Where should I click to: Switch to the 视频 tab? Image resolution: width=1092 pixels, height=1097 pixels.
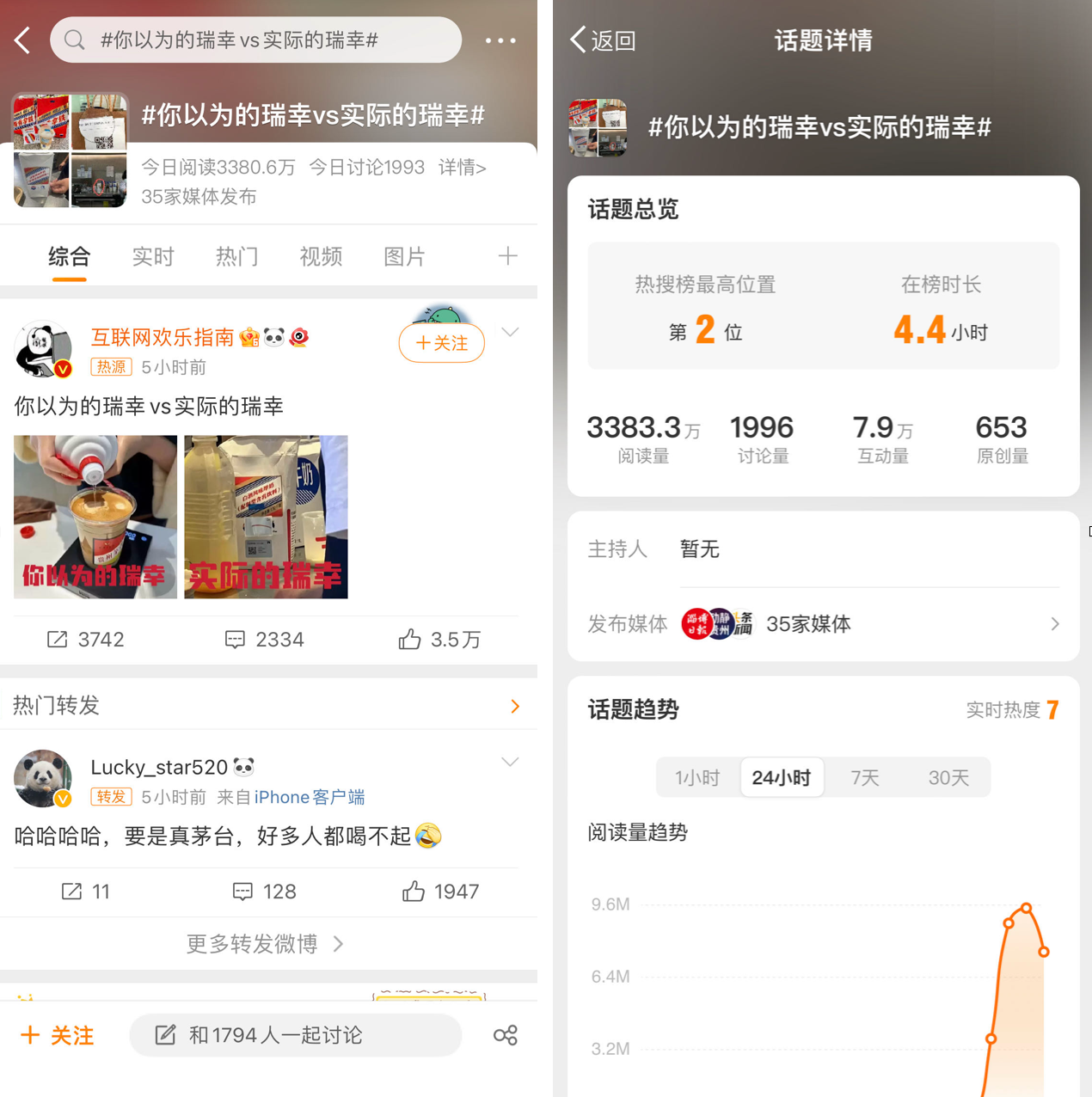[x=321, y=256]
